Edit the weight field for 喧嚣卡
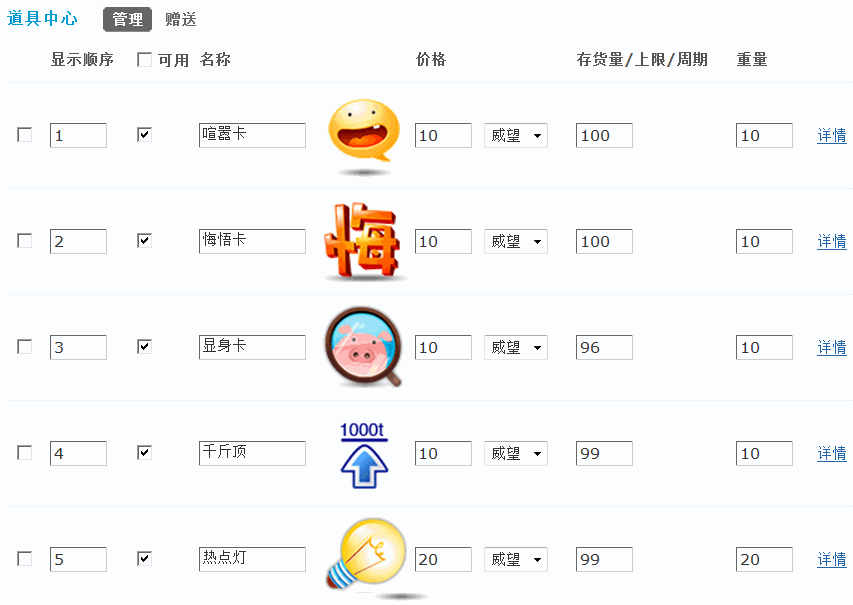853x605 pixels. 764,136
